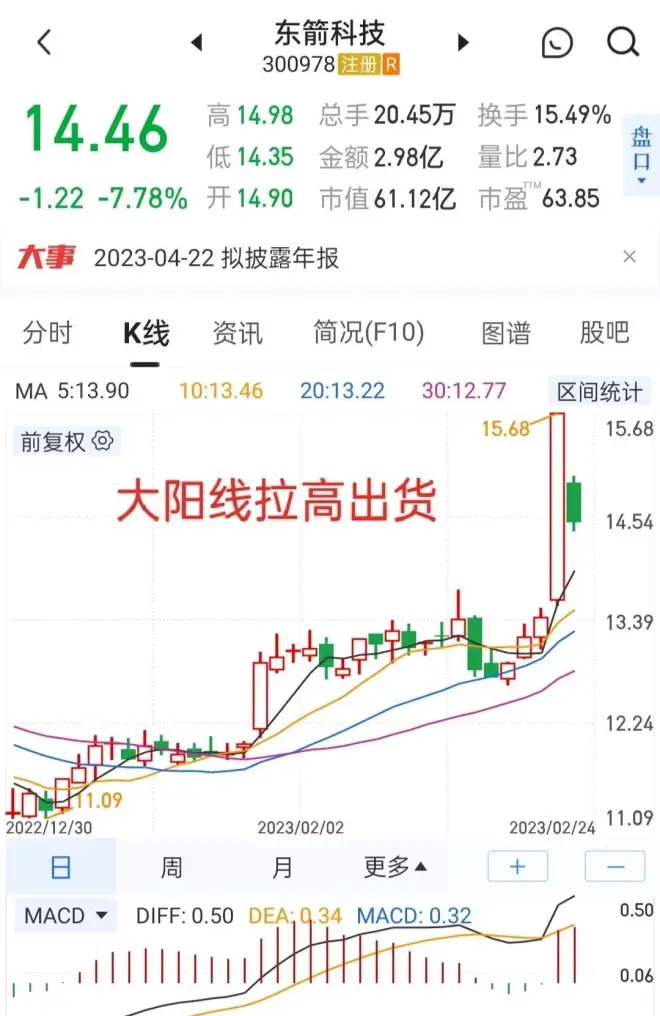View the 简况(F10) tab

368,333
